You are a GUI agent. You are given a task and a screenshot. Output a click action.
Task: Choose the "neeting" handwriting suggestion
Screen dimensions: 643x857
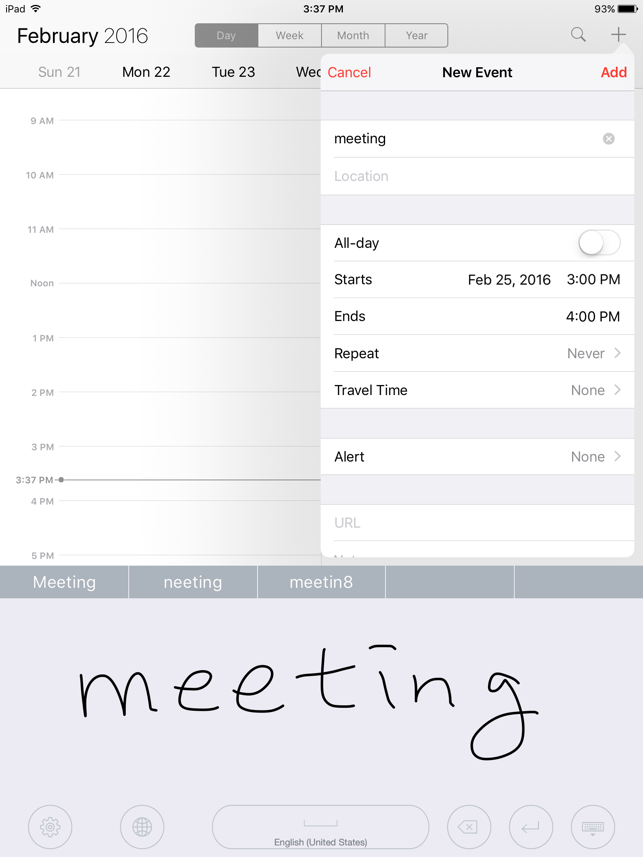click(193, 582)
